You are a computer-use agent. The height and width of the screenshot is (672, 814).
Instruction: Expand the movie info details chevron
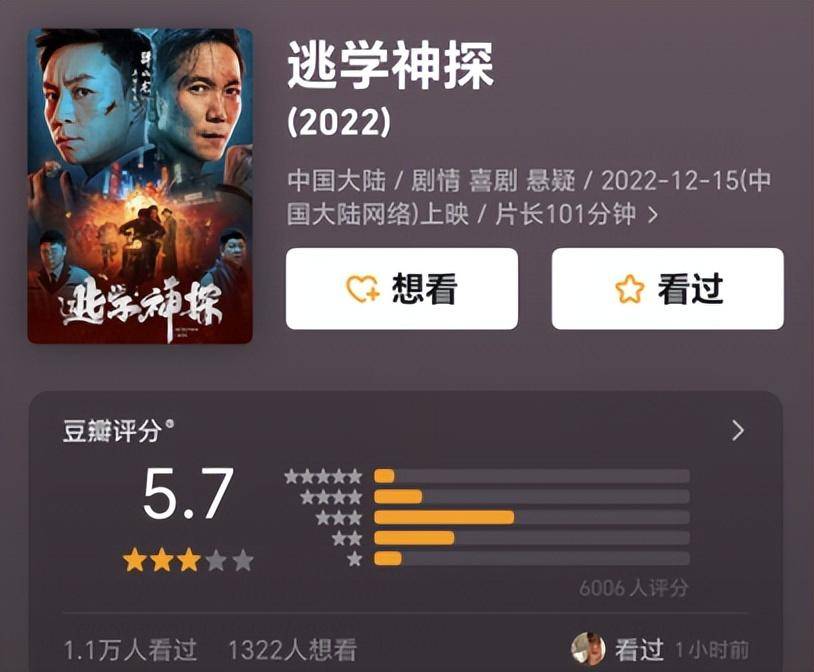(654, 215)
